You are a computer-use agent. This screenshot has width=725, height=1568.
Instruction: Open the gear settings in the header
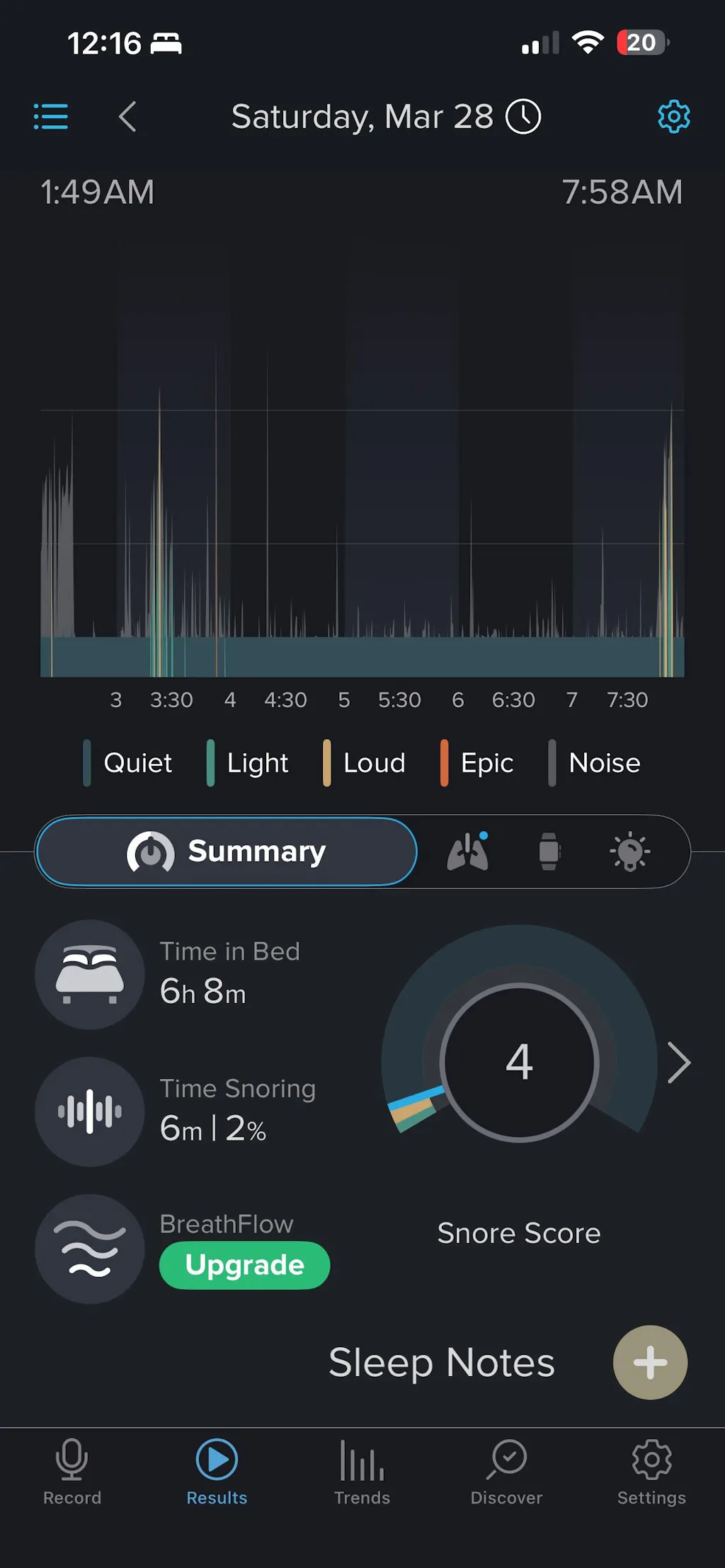tap(673, 117)
